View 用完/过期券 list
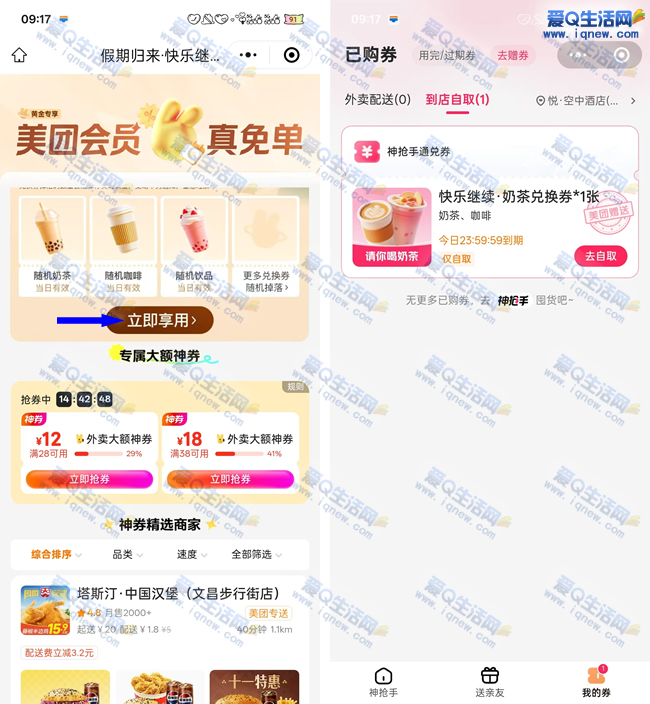 point(447,56)
